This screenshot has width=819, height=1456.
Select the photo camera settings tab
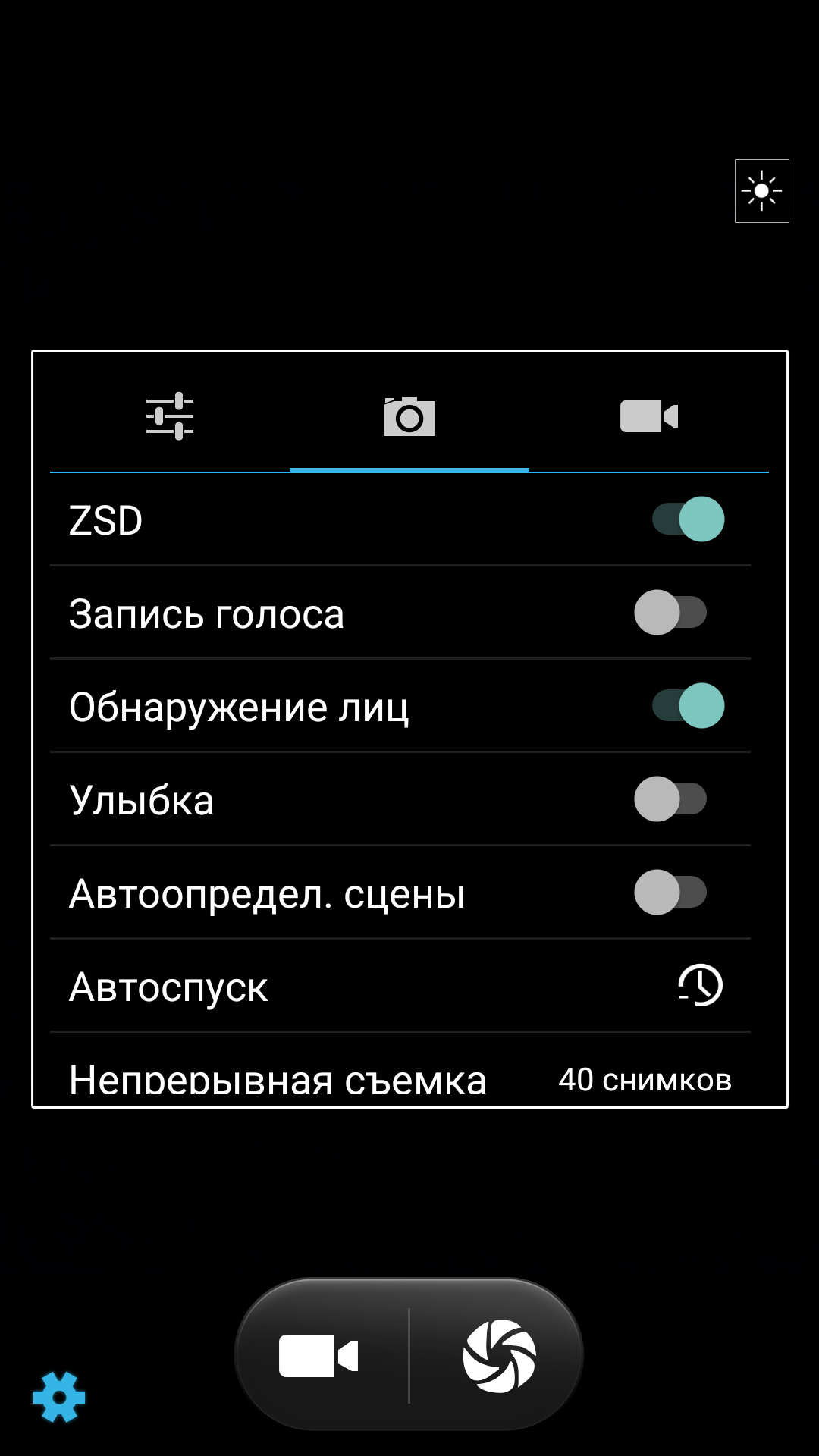pyautogui.click(x=409, y=416)
